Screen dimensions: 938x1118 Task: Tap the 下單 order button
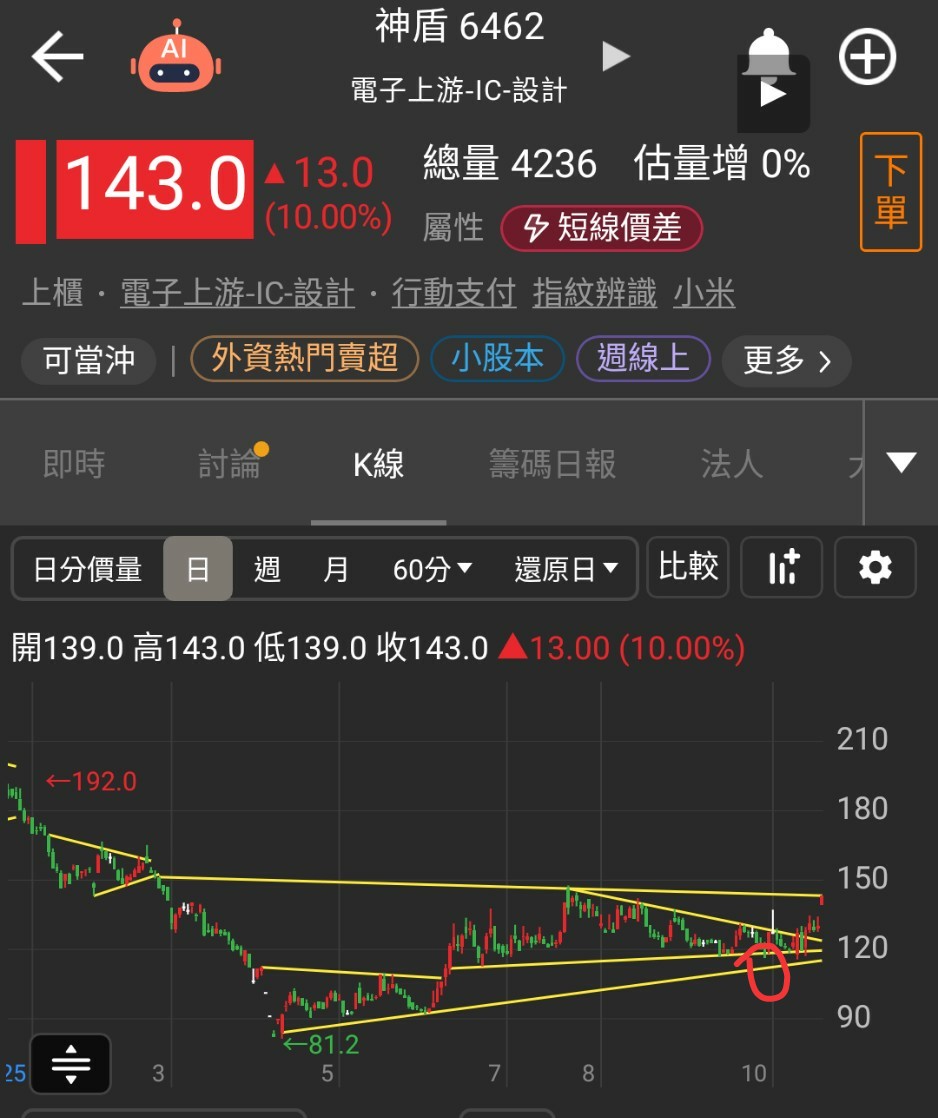(x=890, y=192)
